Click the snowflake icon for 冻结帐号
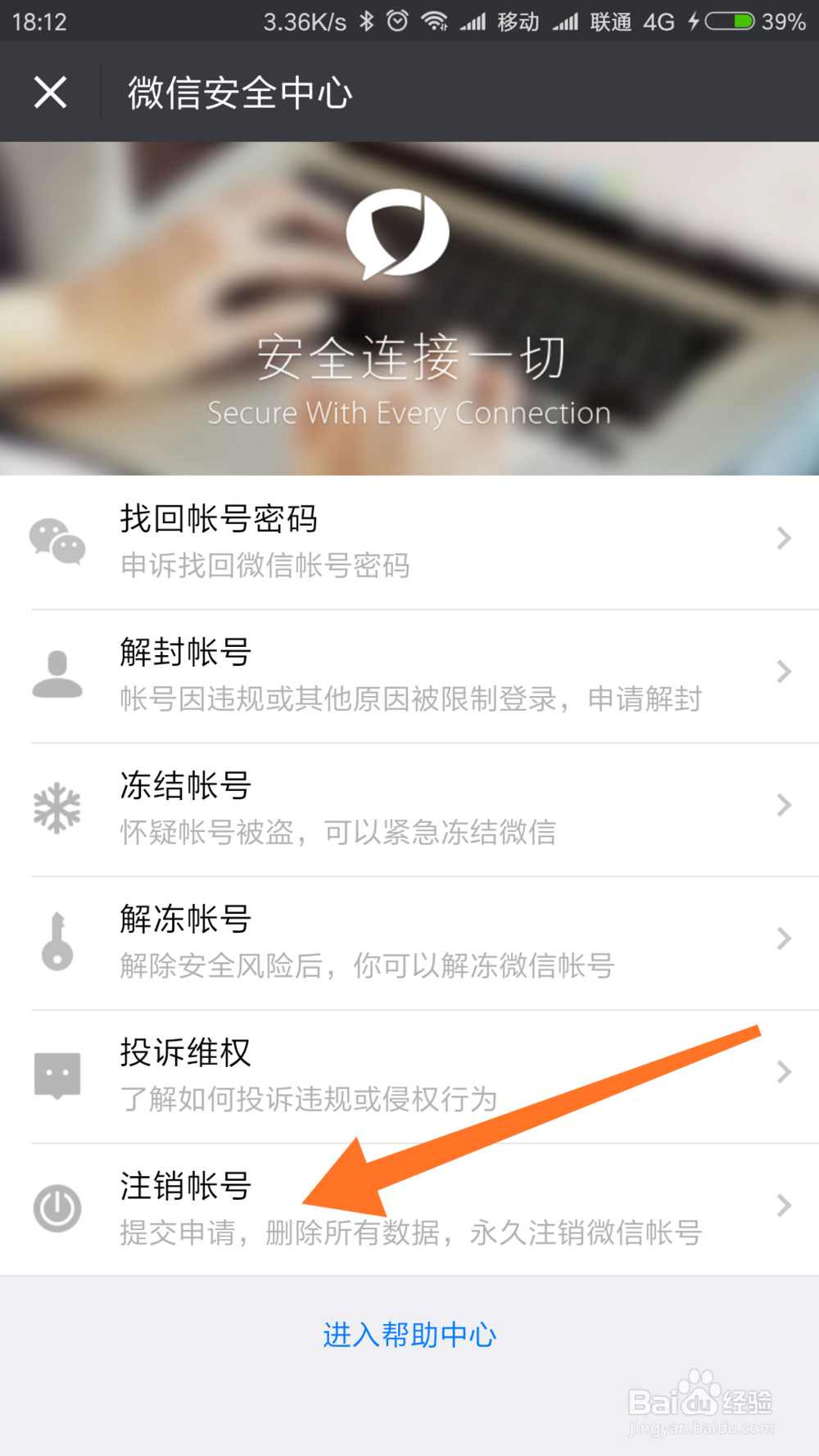This screenshot has height=1456, width=819. 57,807
